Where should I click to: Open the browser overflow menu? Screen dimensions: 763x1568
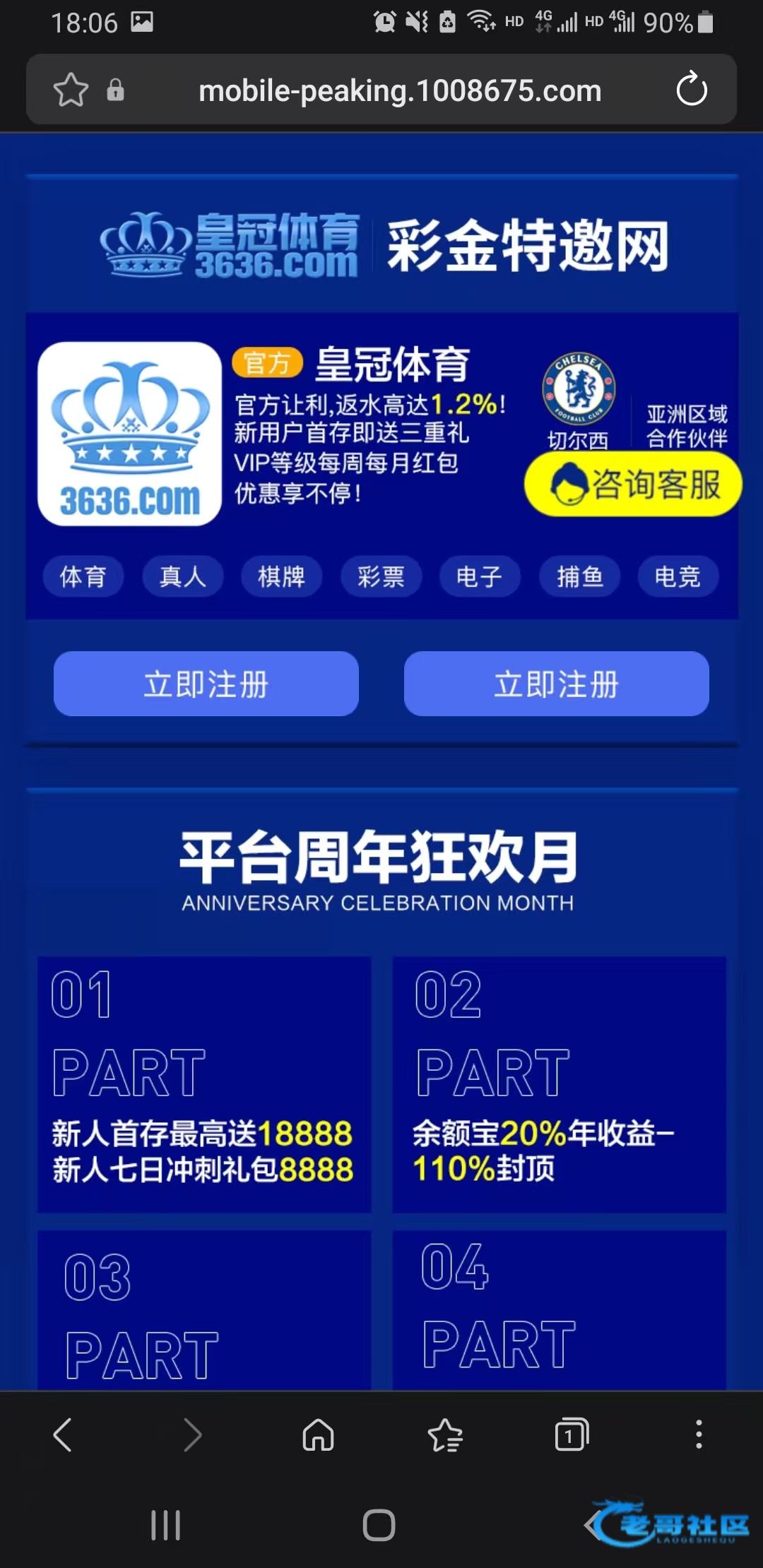coord(699,1435)
